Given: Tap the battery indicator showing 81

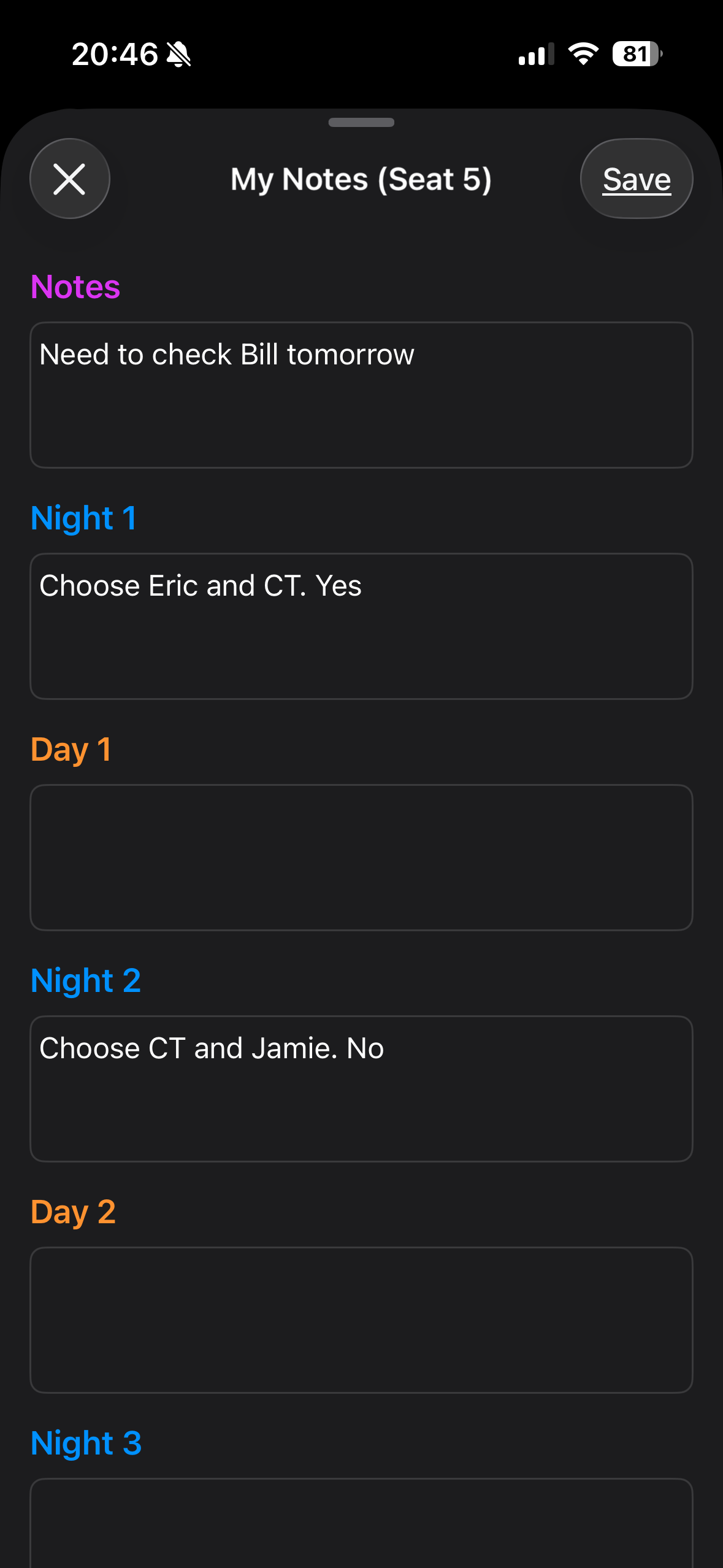Looking at the screenshot, I should tap(635, 54).
